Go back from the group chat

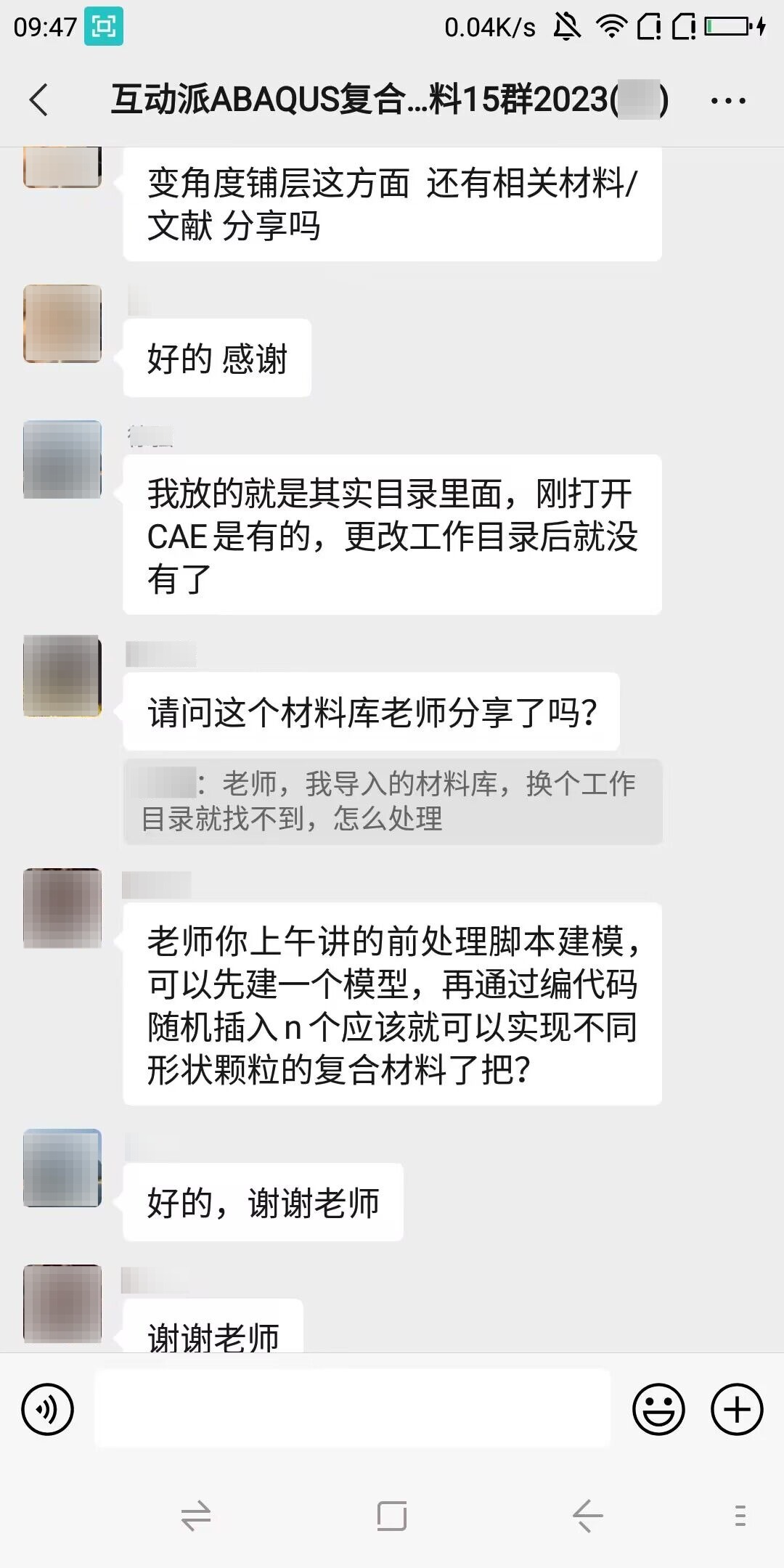[x=39, y=99]
